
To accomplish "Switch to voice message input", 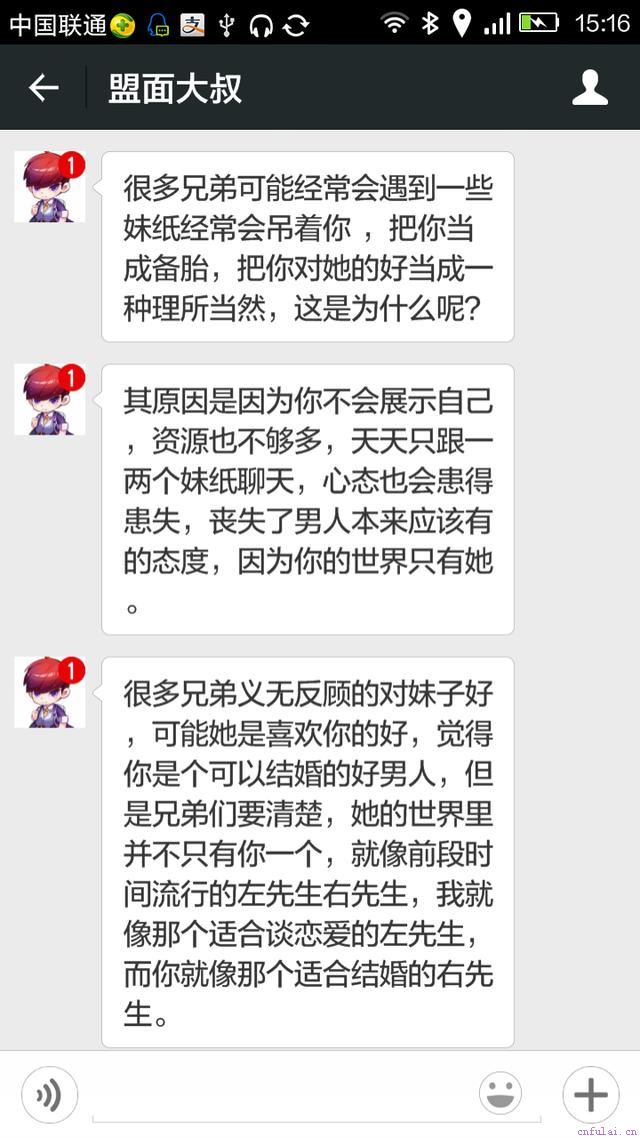I will pyautogui.click(x=48, y=1095).
